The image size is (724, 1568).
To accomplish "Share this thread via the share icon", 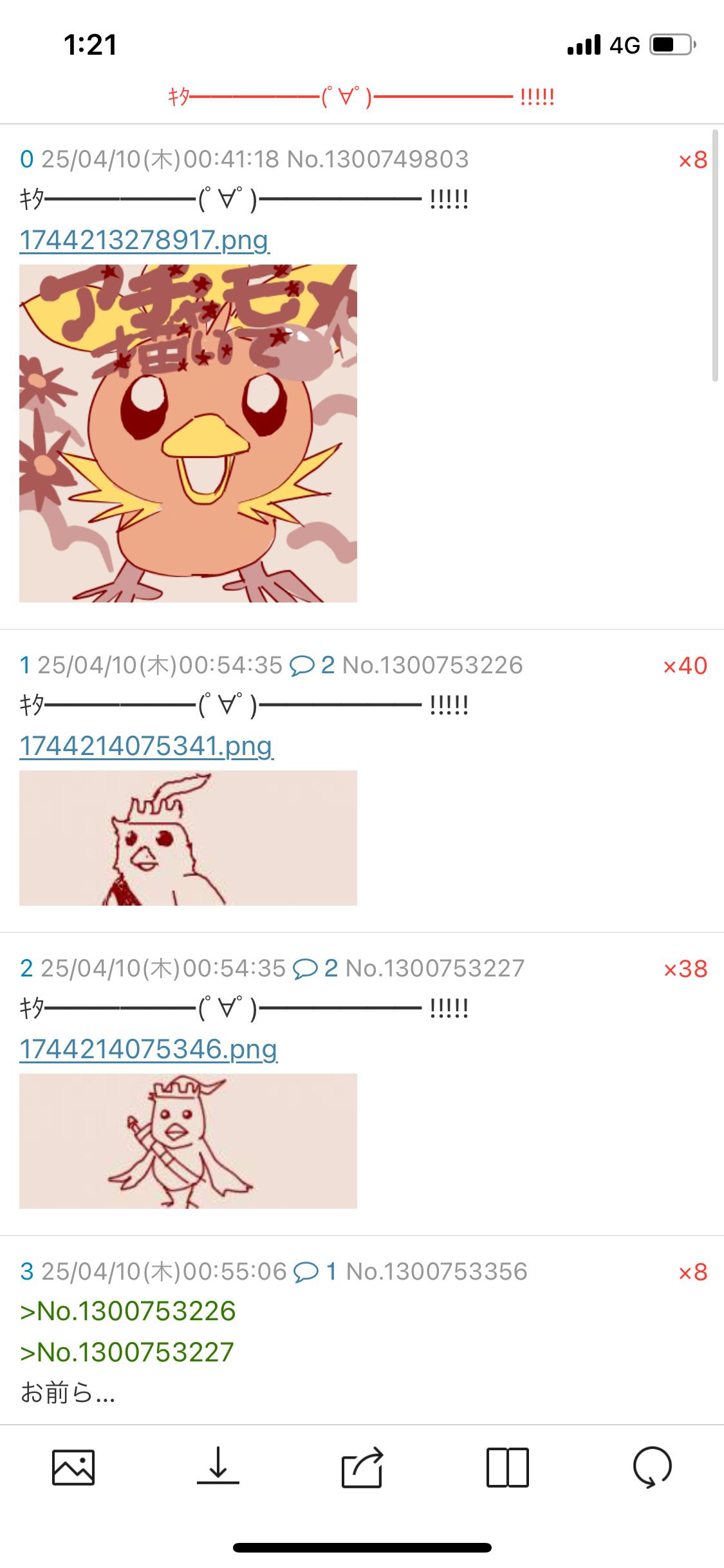I will click(x=362, y=1467).
